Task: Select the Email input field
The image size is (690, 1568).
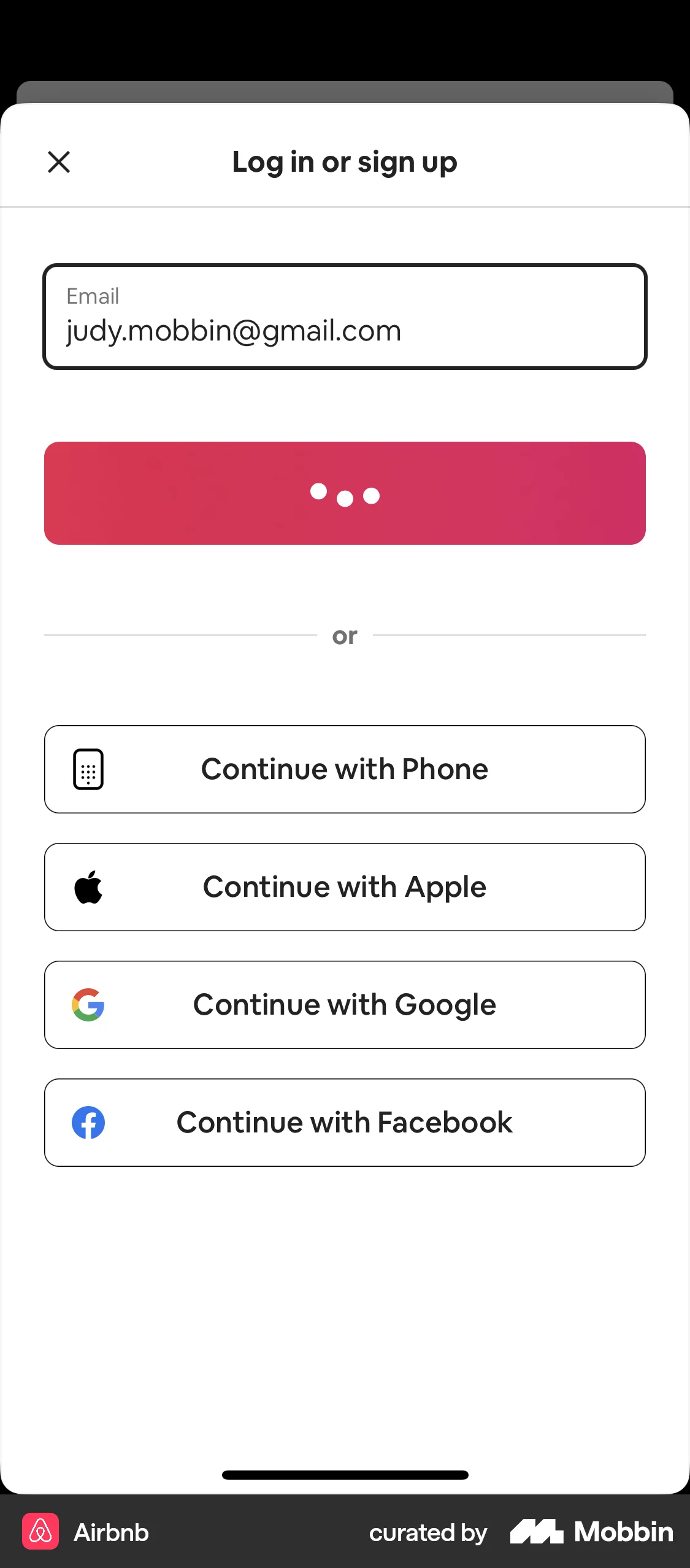Action: pyautogui.click(x=345, y=317)
